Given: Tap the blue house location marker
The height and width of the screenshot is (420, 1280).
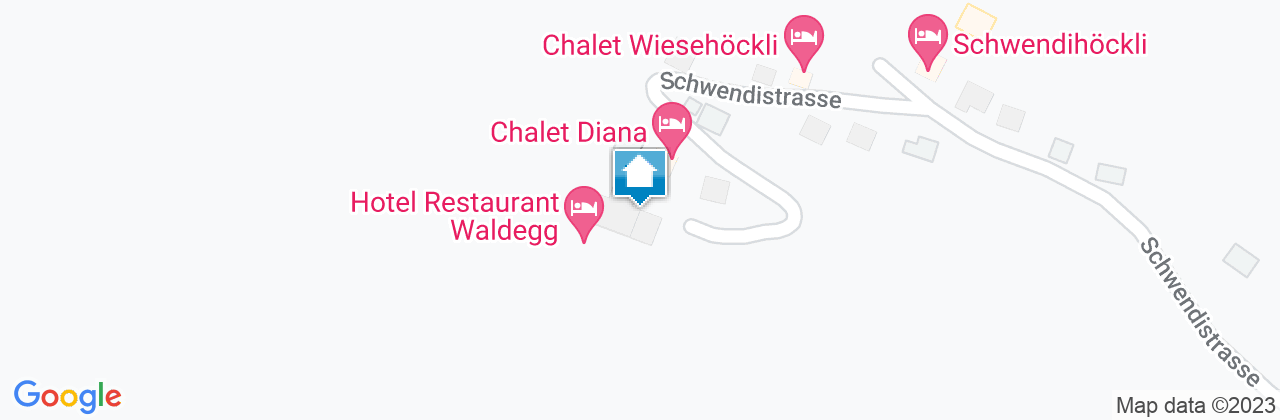Looking at the screenshot, I should click(x=639, y=177).
